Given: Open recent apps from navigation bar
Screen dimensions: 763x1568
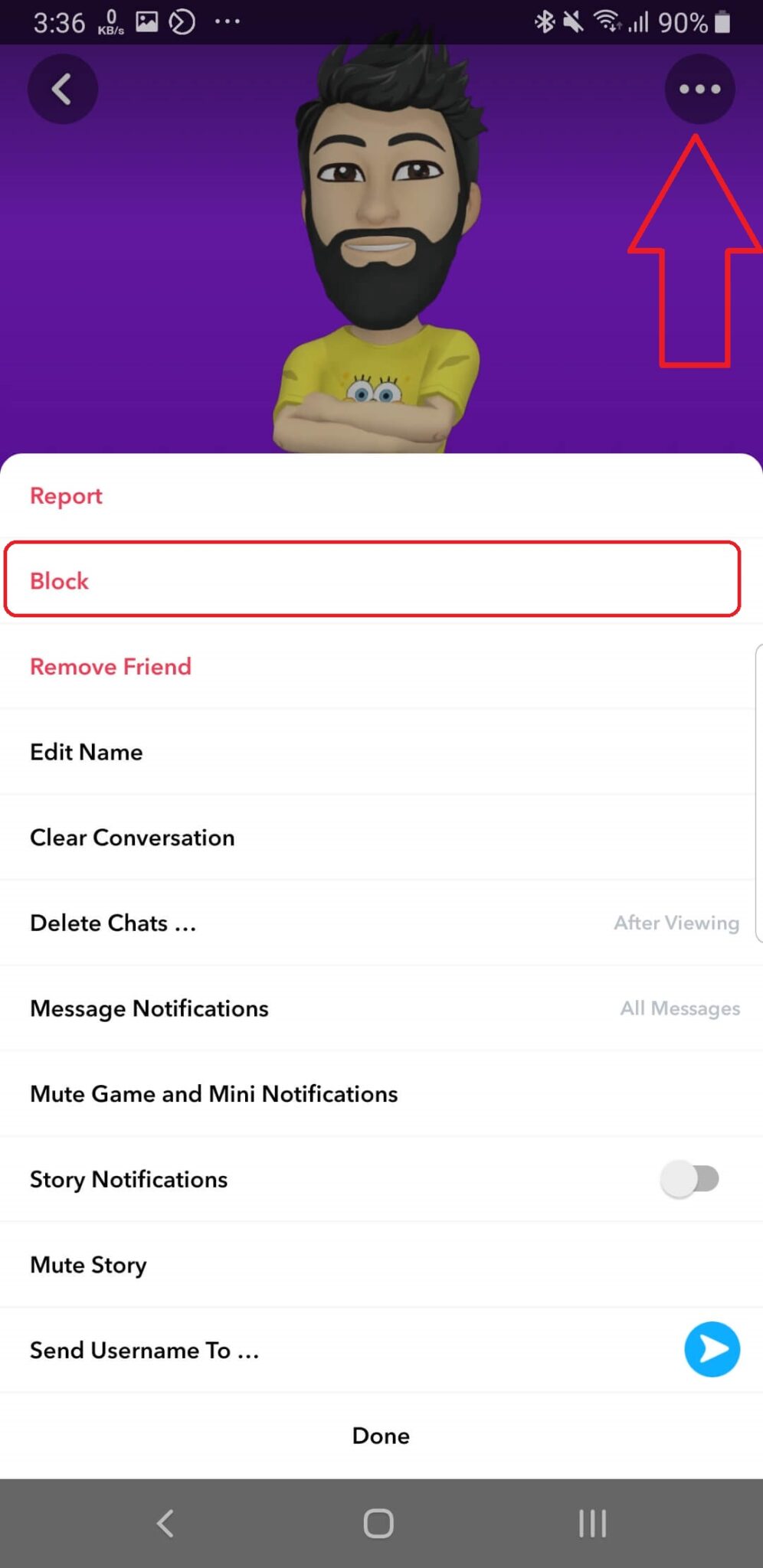Looking at the screenshot, I should 592,1523.
